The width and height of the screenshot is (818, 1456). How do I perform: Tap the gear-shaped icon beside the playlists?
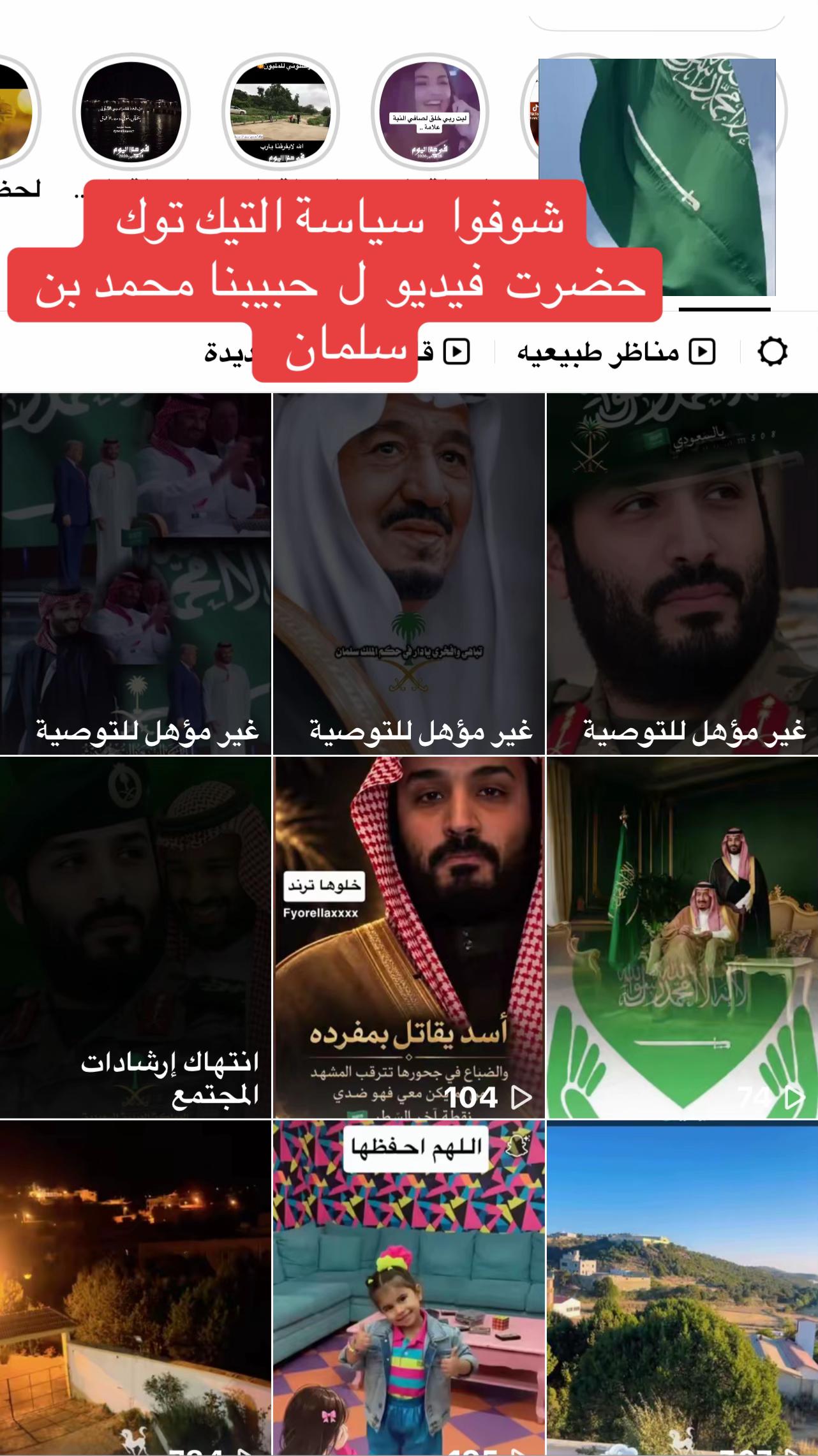pyautogui.click(x=772, y=352)
